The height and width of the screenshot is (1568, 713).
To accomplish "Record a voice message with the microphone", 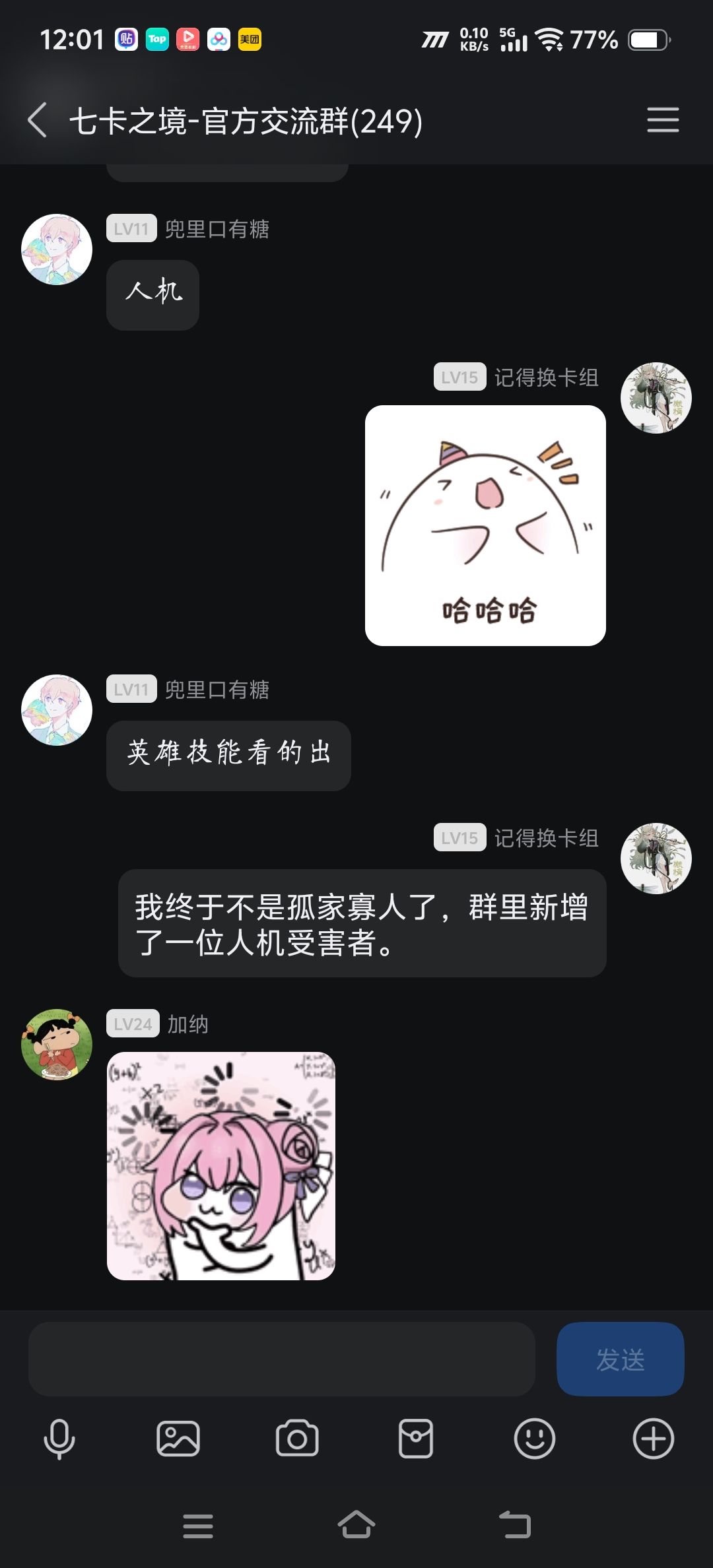I will pos(59,1439).
